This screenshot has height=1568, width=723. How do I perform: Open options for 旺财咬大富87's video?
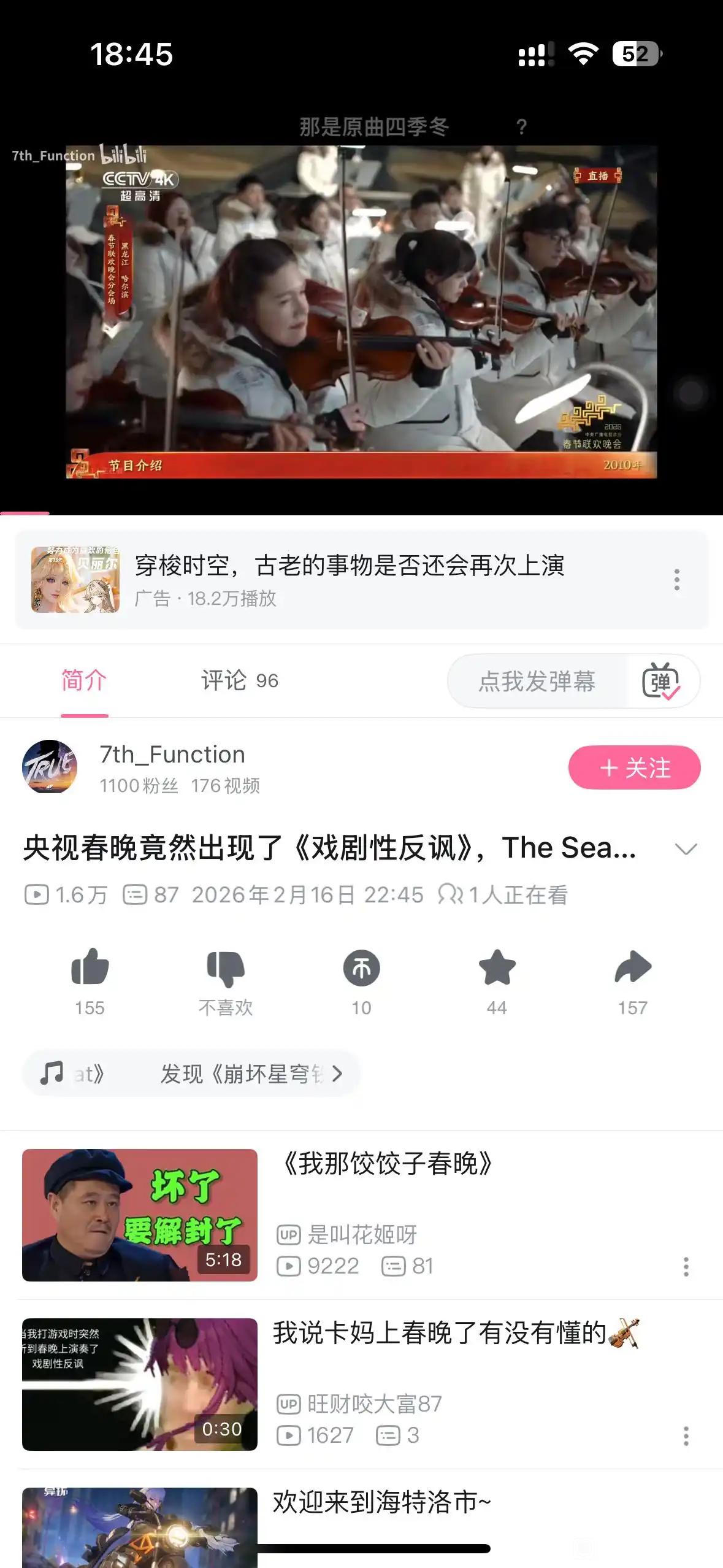click(686, 1435)
